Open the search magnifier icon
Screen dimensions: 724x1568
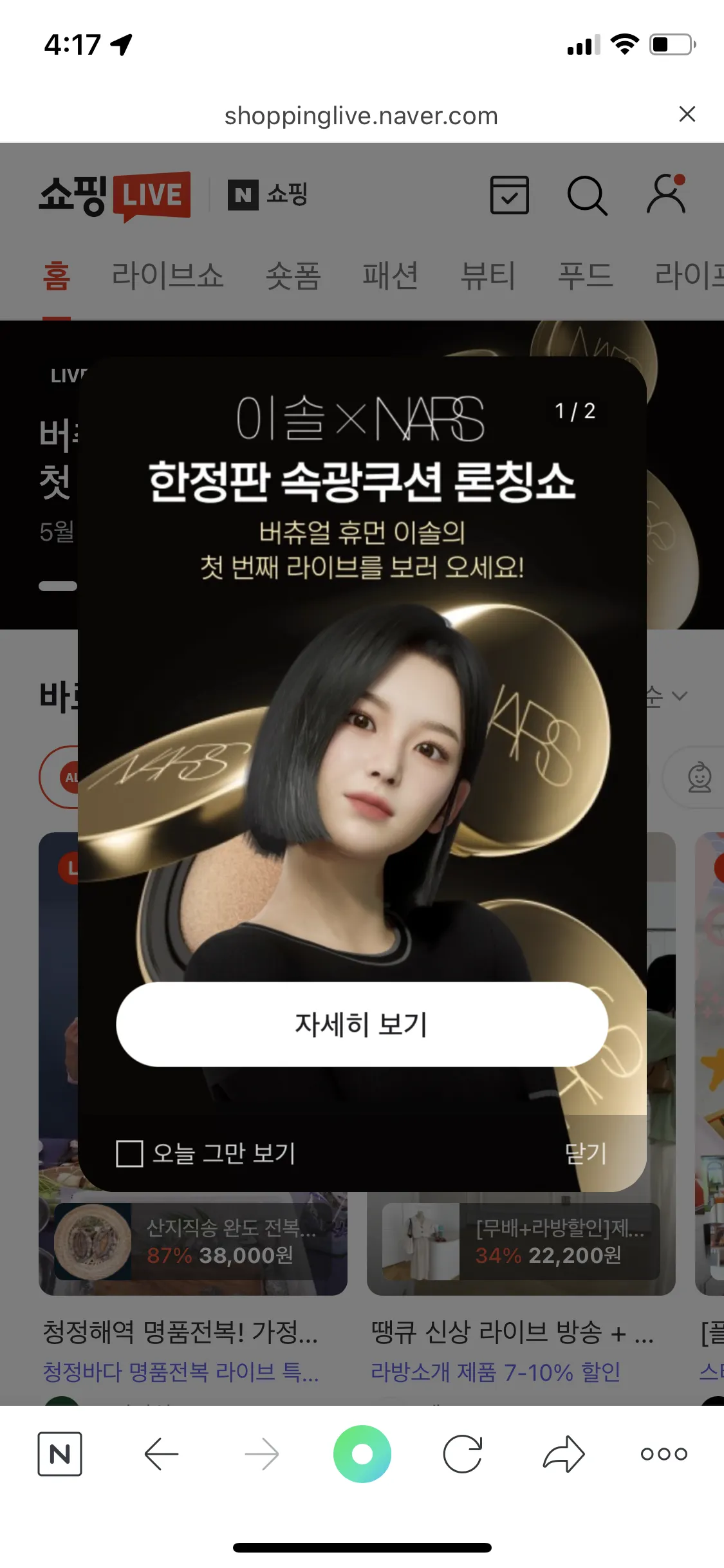click(x=586, y=195)
